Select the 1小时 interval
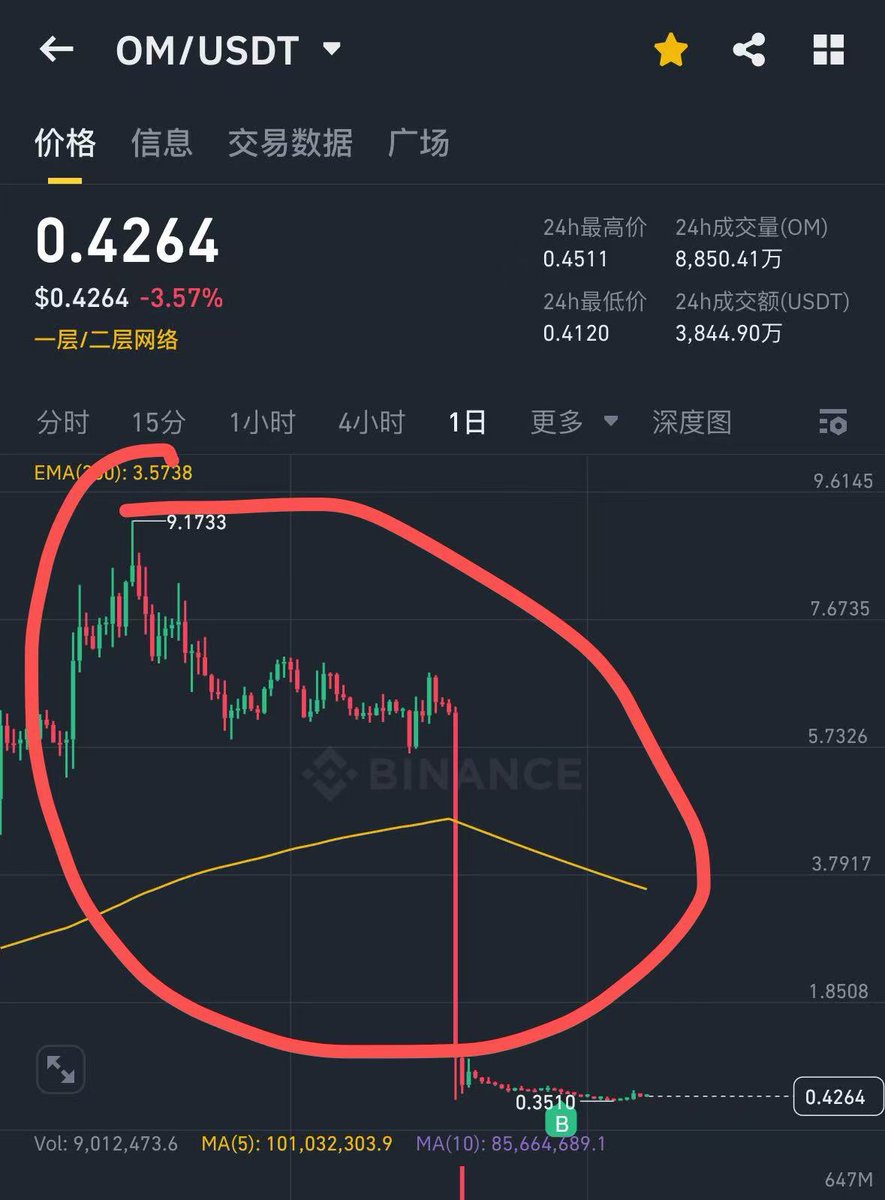Viewport: 885px width, 1200px height. 262,423
